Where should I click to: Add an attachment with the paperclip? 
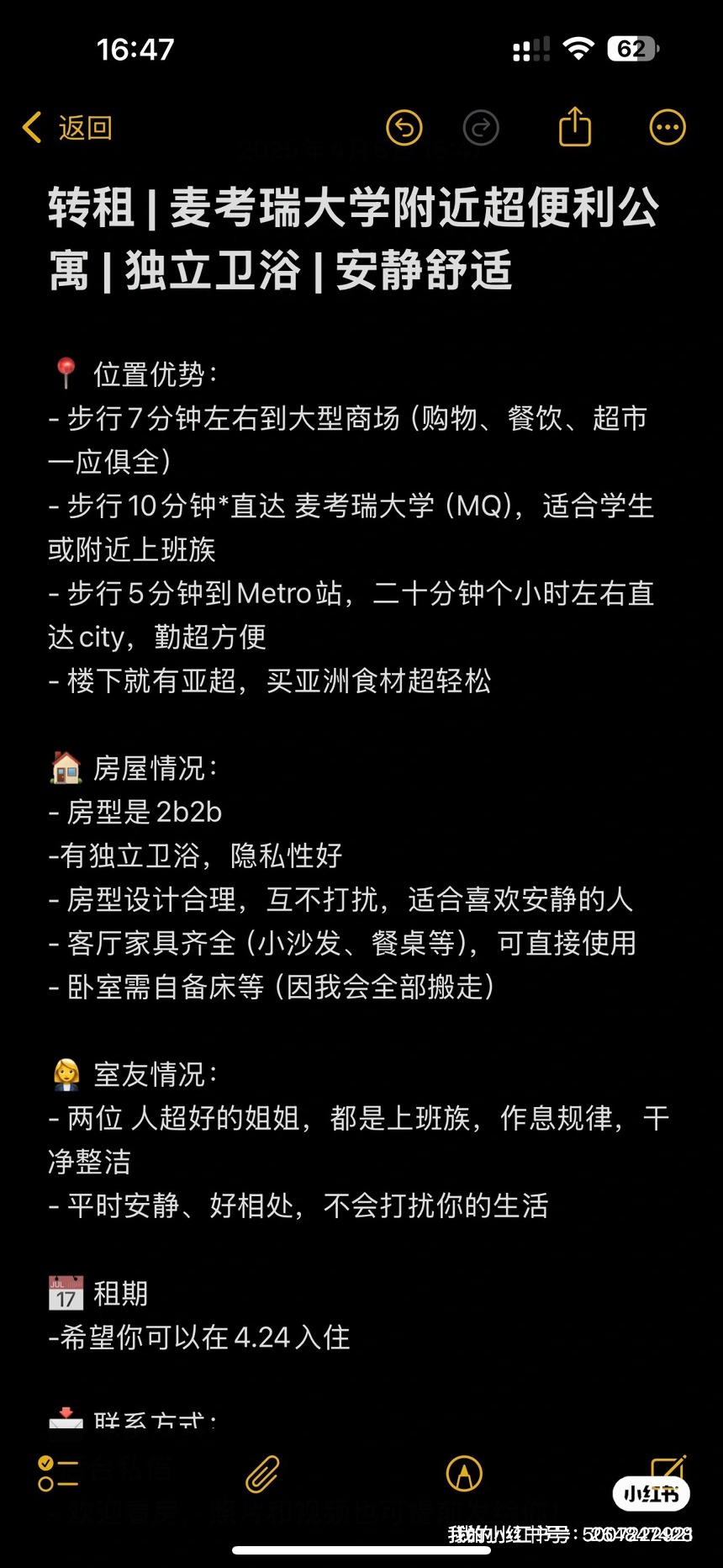pyautogui.click(x=262, y=1474)
